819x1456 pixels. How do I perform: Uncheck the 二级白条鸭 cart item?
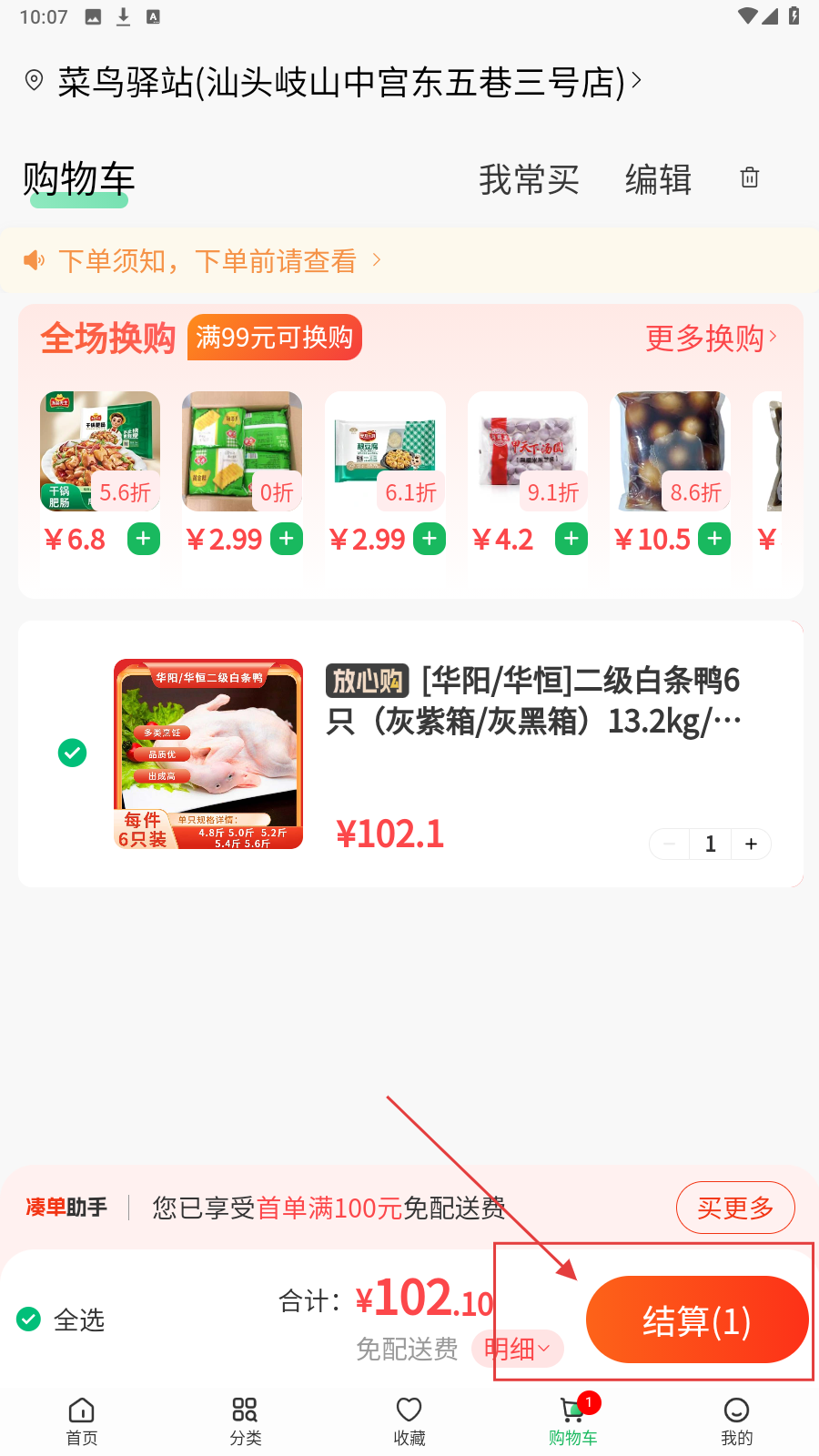(73, 753)
